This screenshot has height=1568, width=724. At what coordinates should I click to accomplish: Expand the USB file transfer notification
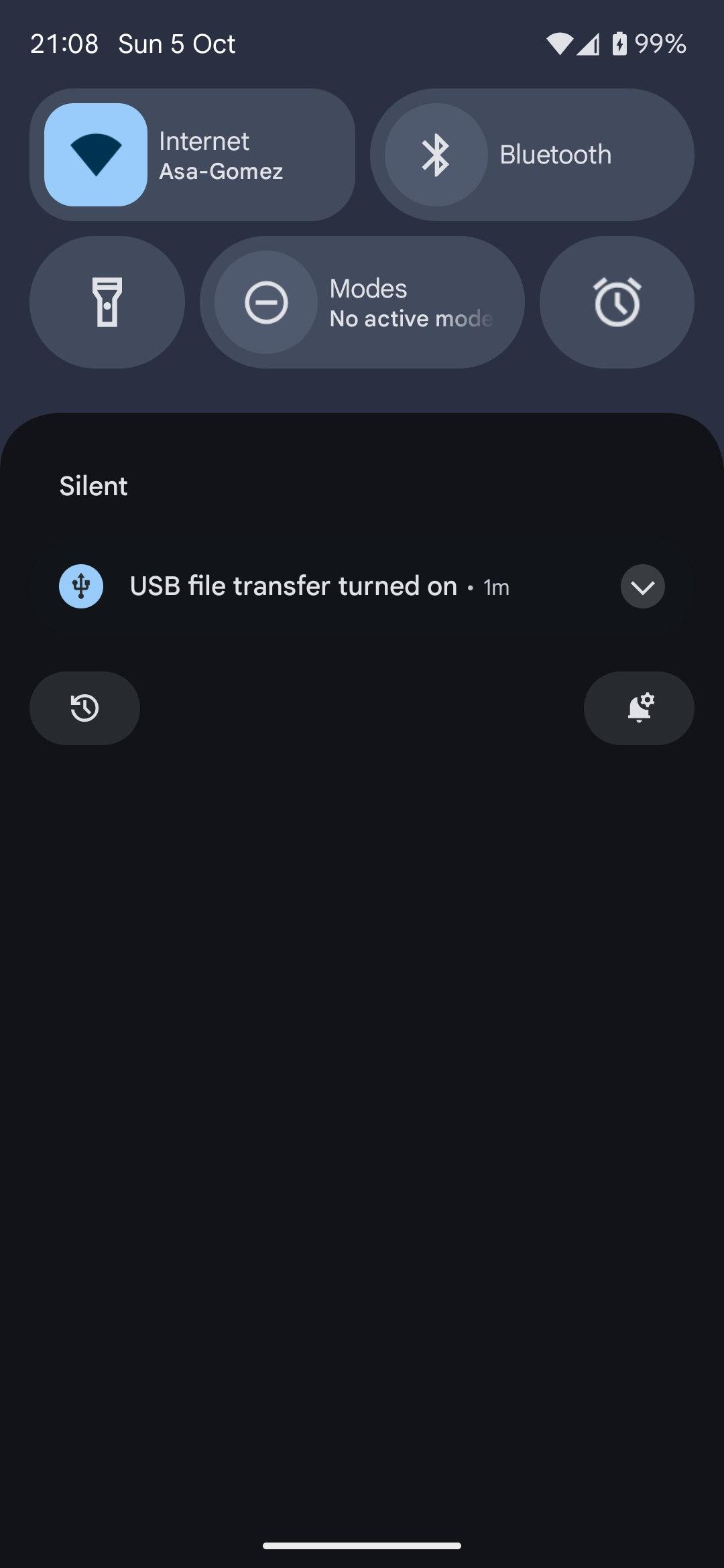(642, 587)
